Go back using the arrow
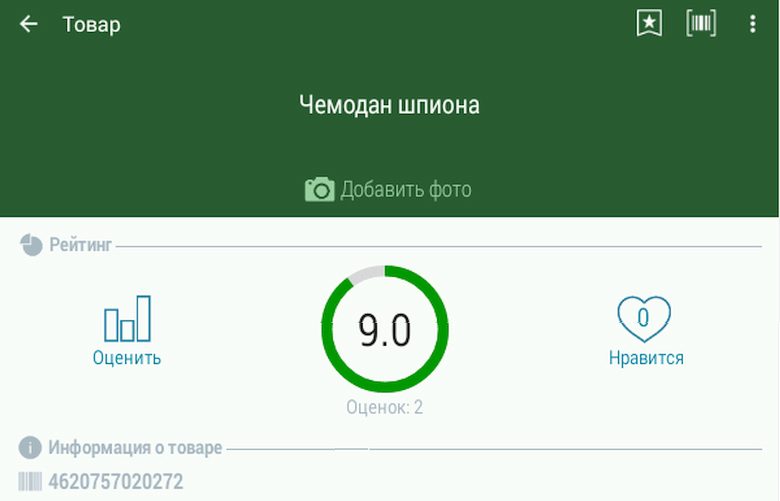780x501 pixels. click(x=29, y=24)
